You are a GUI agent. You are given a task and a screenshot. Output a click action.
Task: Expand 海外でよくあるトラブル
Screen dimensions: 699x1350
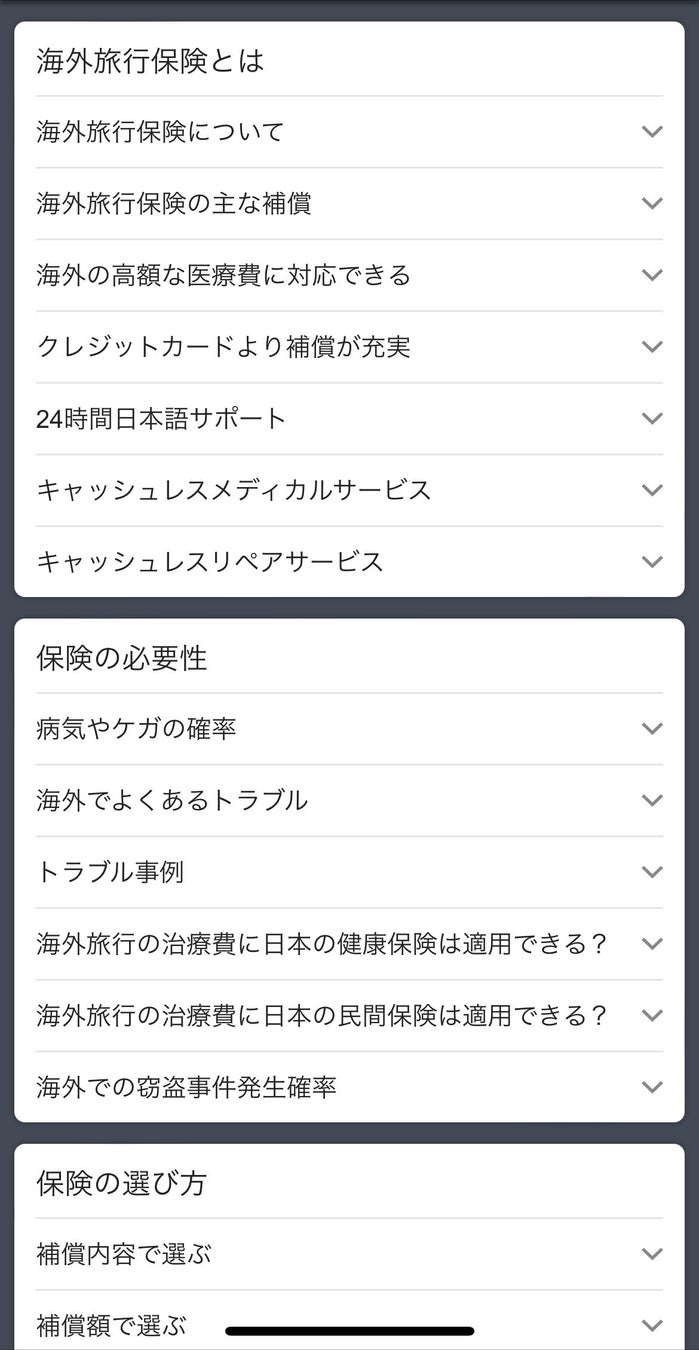(349, 801)
